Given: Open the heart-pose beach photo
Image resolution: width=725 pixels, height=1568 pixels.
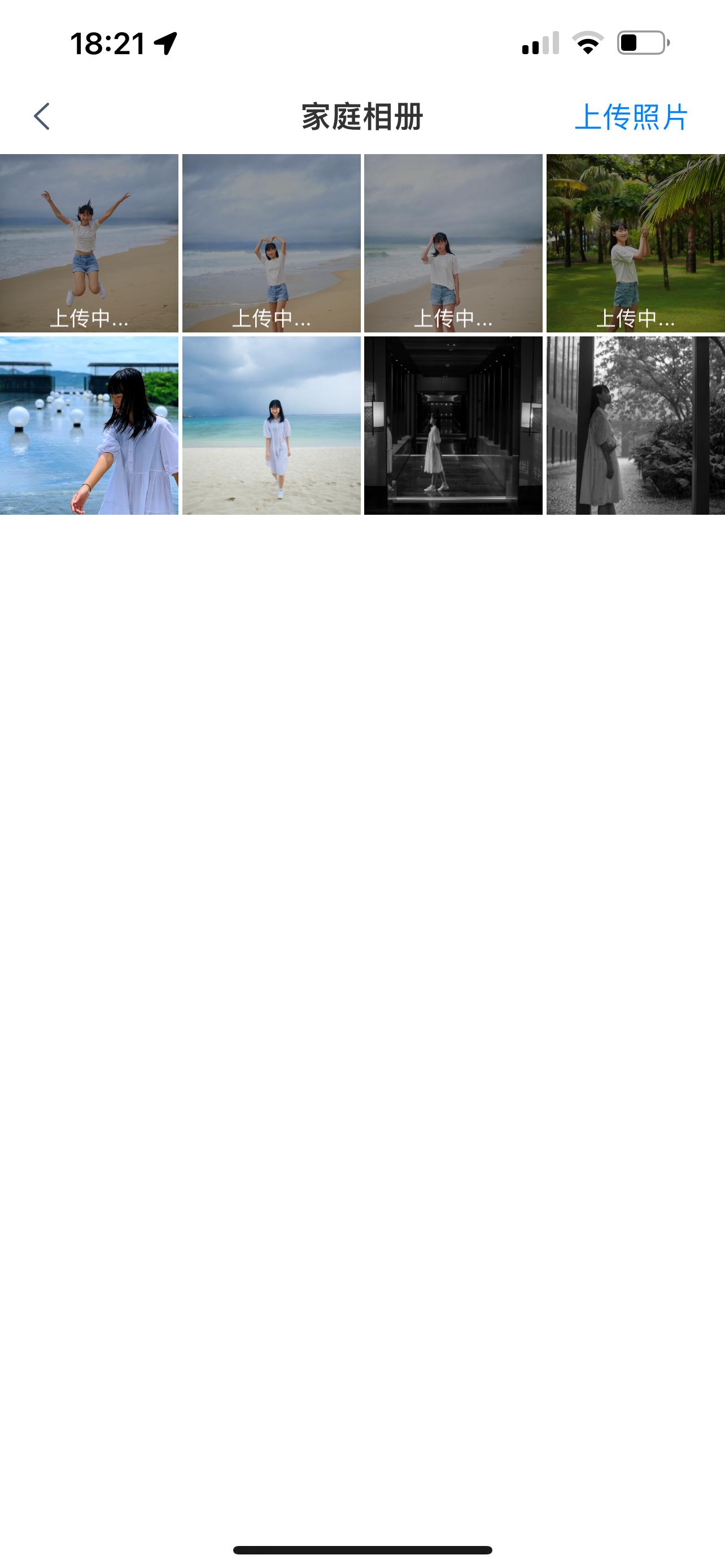Looking at the screenshot, I should pyautogui.click(x=272, y=243).
